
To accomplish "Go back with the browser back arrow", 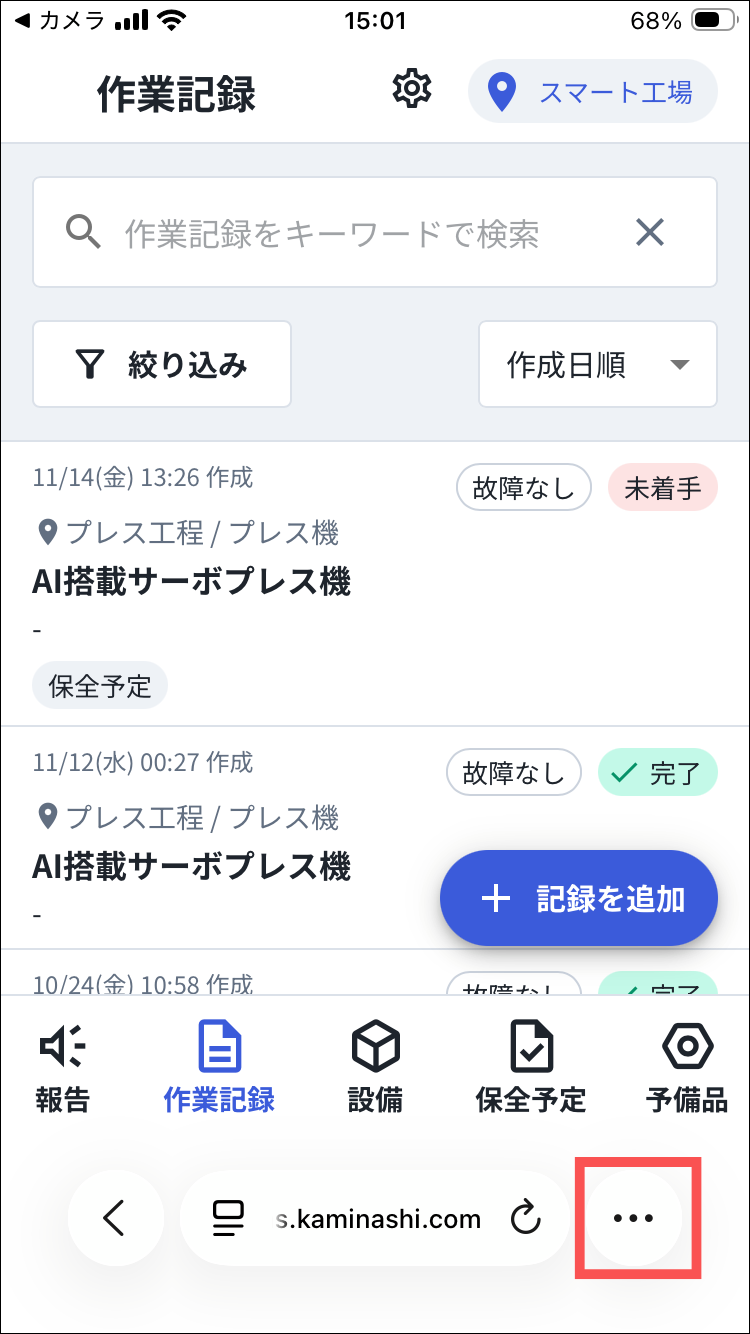I will (x=115, y=1218).
